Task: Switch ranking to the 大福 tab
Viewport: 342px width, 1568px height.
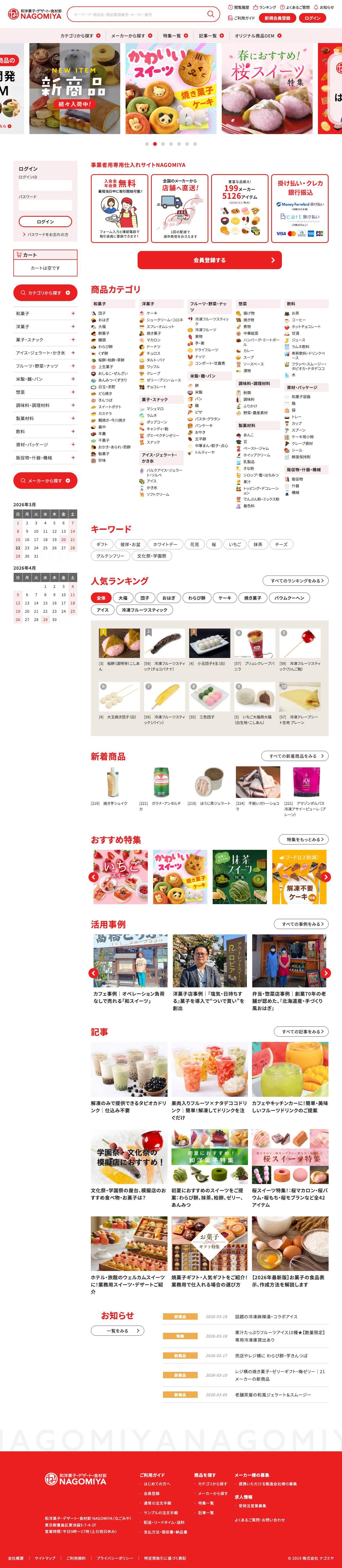Action: click(x=123, y=598)
